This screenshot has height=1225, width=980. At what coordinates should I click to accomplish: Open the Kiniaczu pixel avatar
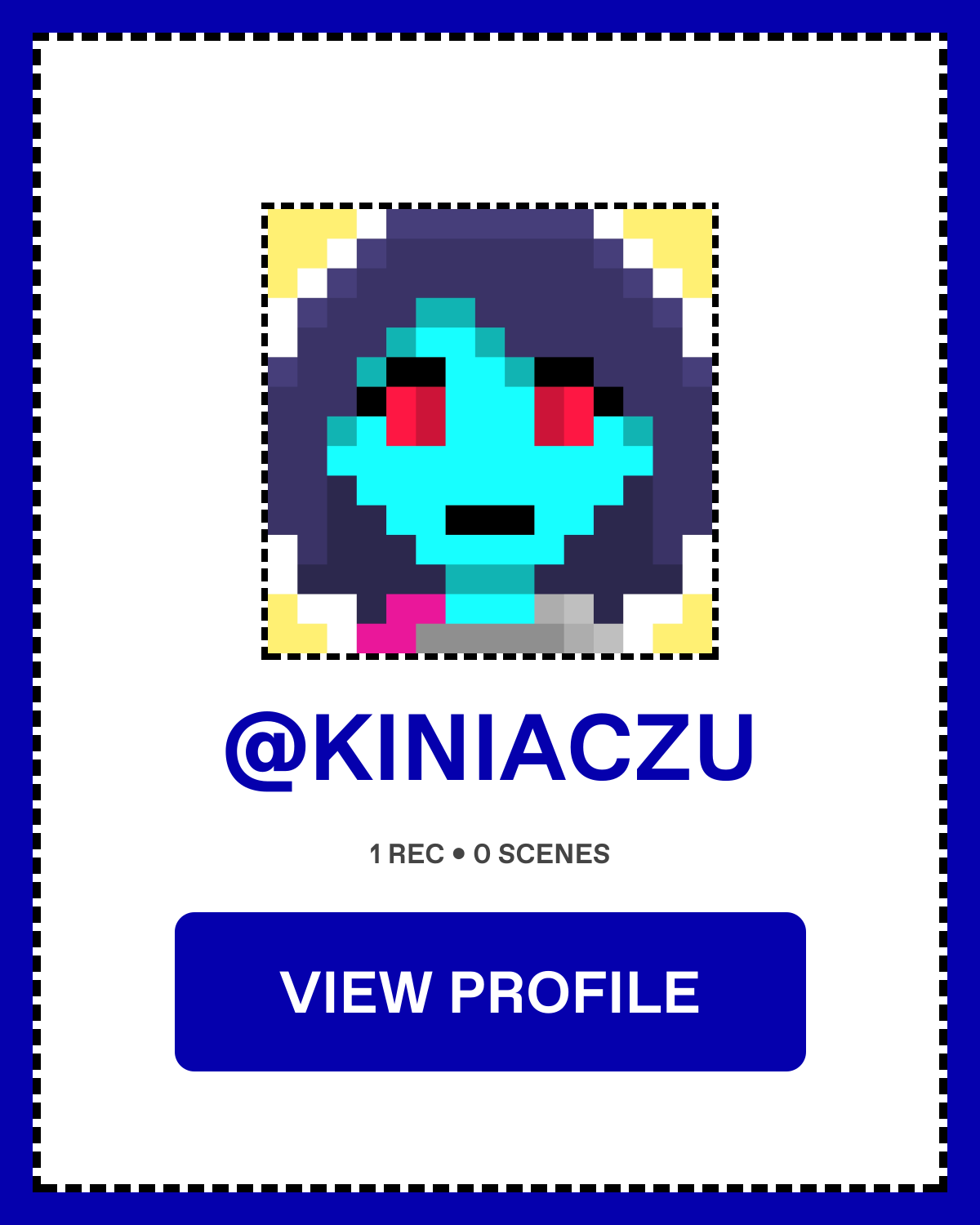pyautogui.click(x=490, y=431)
